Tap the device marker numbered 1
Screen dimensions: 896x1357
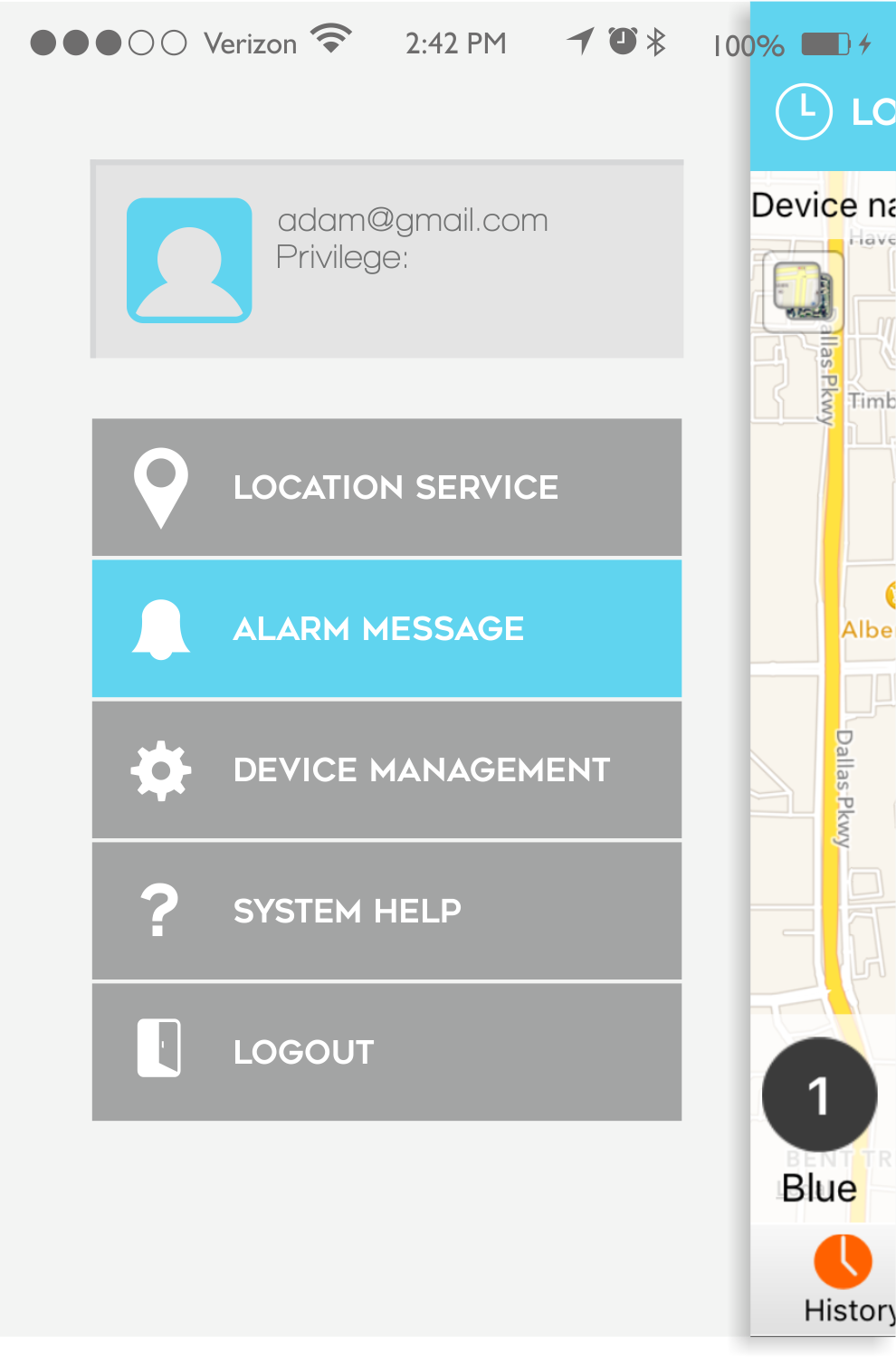point(819,1094)
